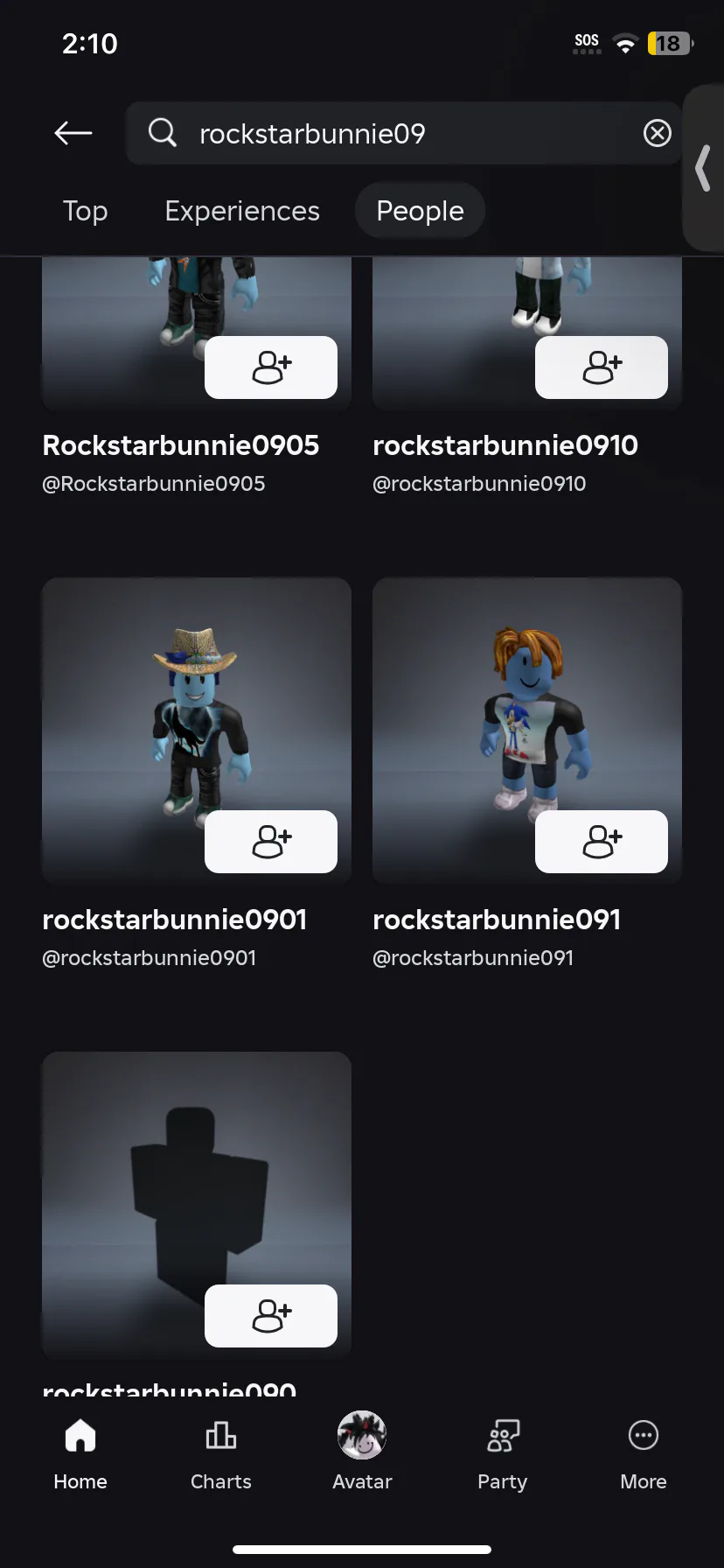Add friend rockstarbunnie091
This screenshot has height=1568, width=724.
pyautogui.click(x=602, y=842)
